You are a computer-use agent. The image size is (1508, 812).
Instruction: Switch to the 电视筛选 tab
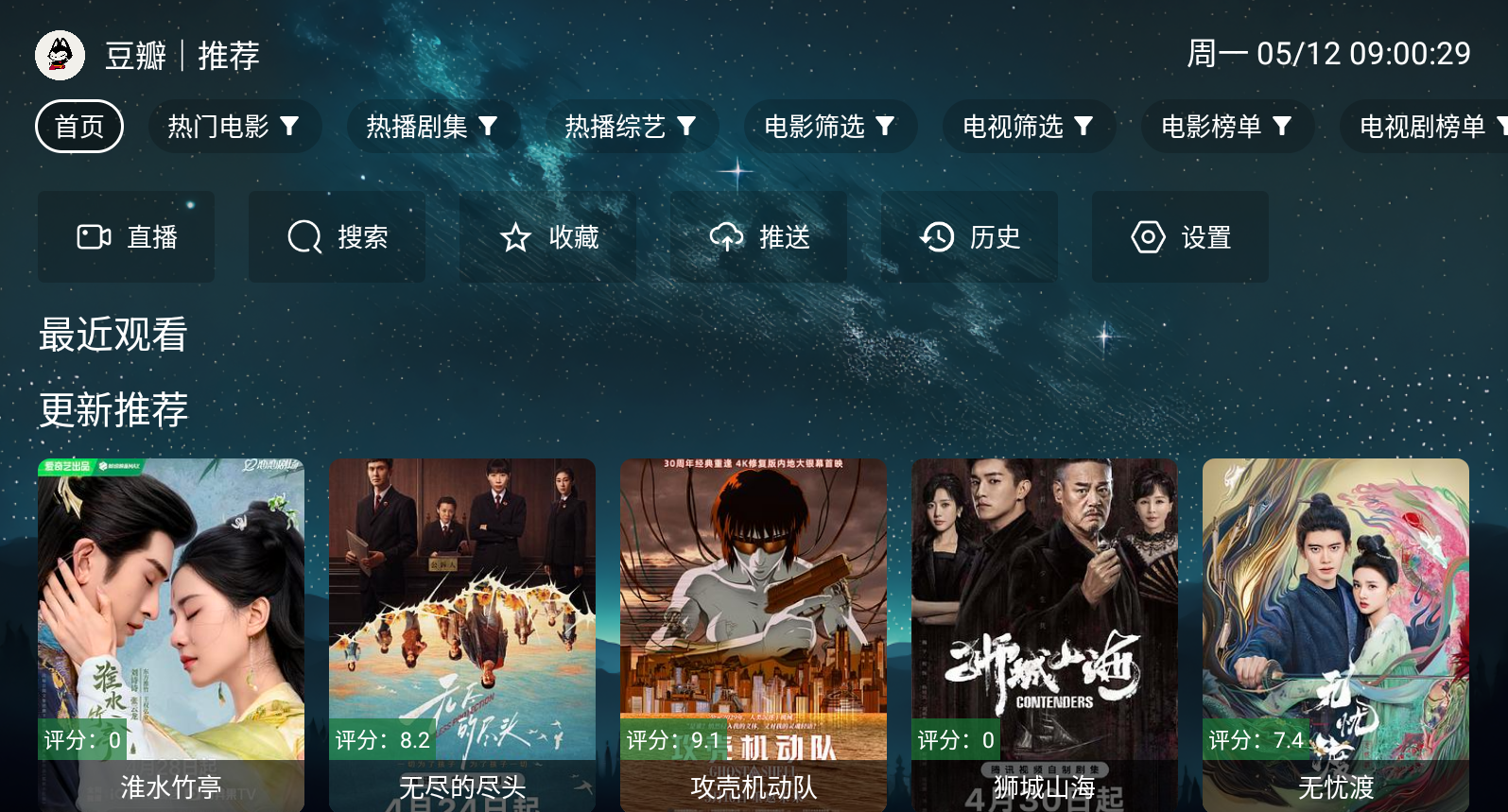point(1028,127)
